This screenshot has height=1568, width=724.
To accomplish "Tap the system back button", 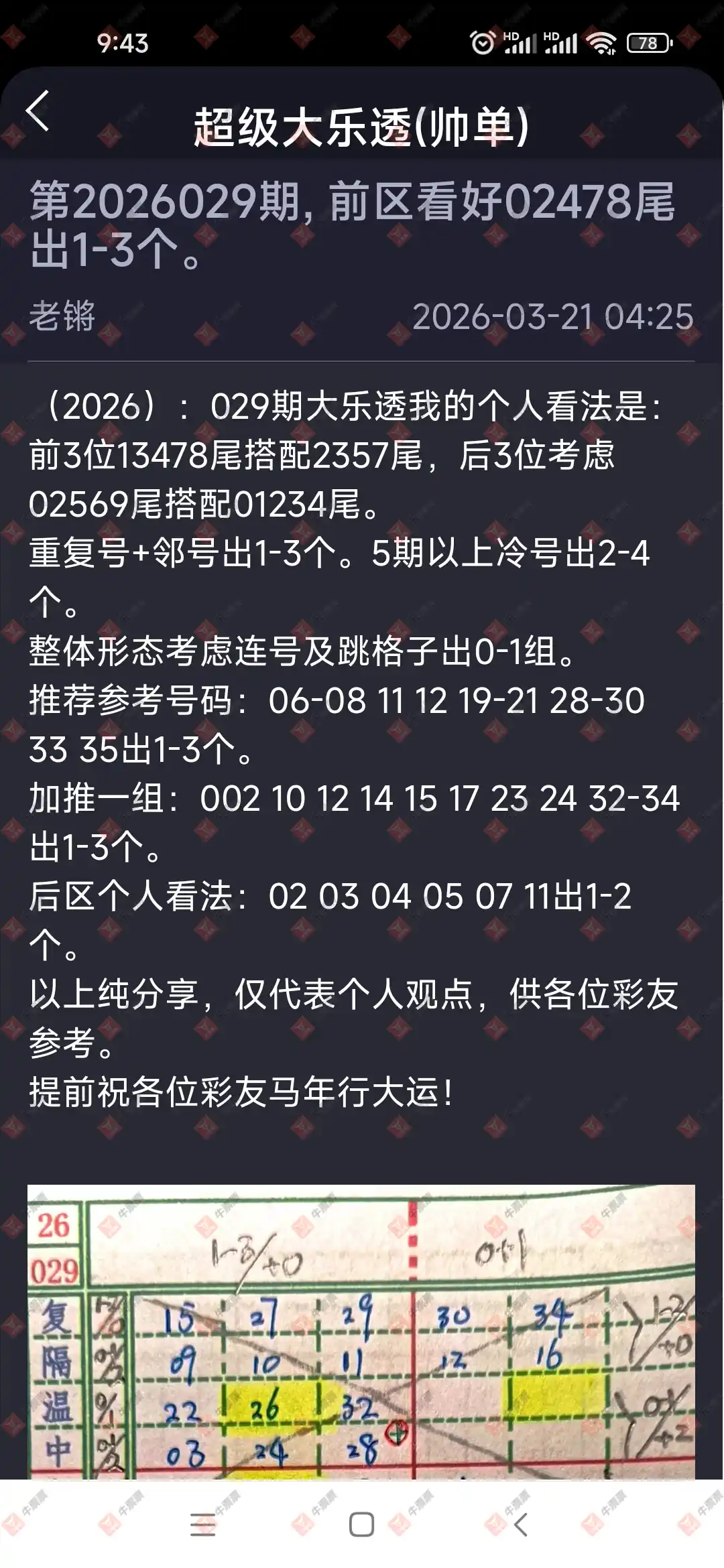I will click(x=521, y=1525).
